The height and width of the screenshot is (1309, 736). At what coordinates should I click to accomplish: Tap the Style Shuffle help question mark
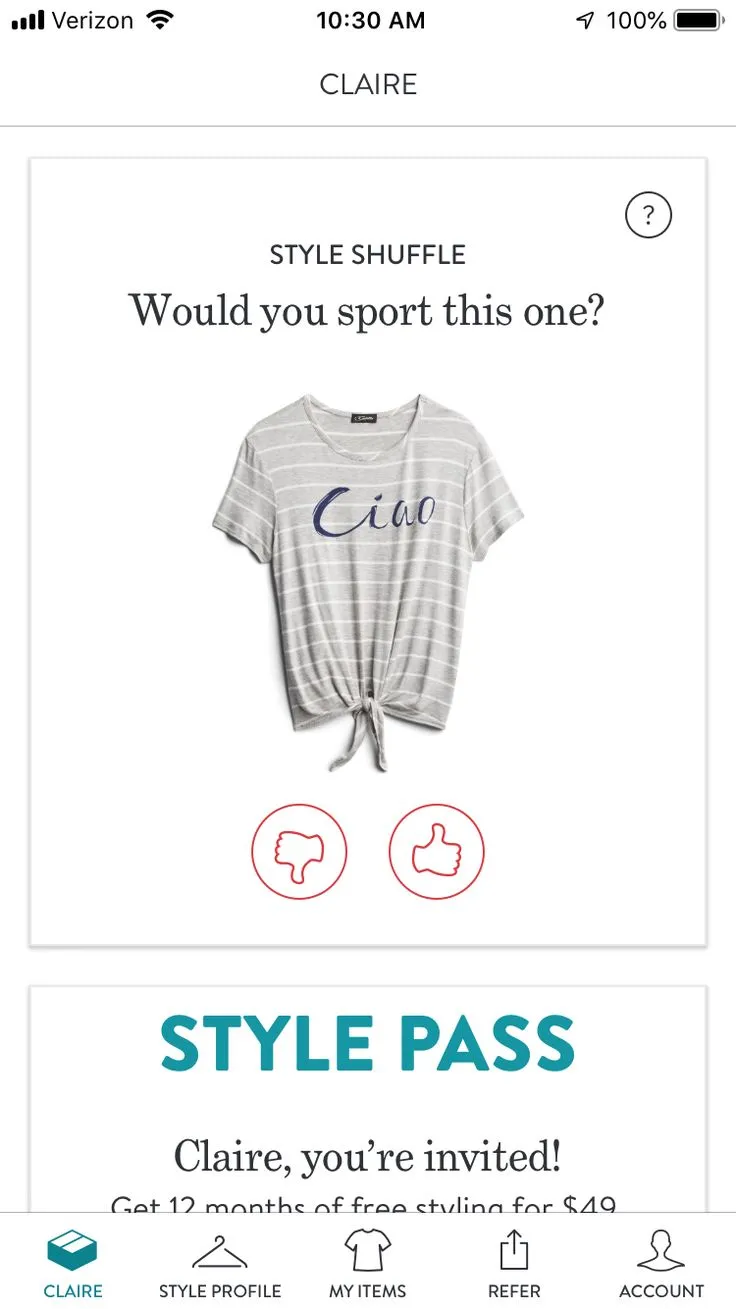tap(648, 214)
